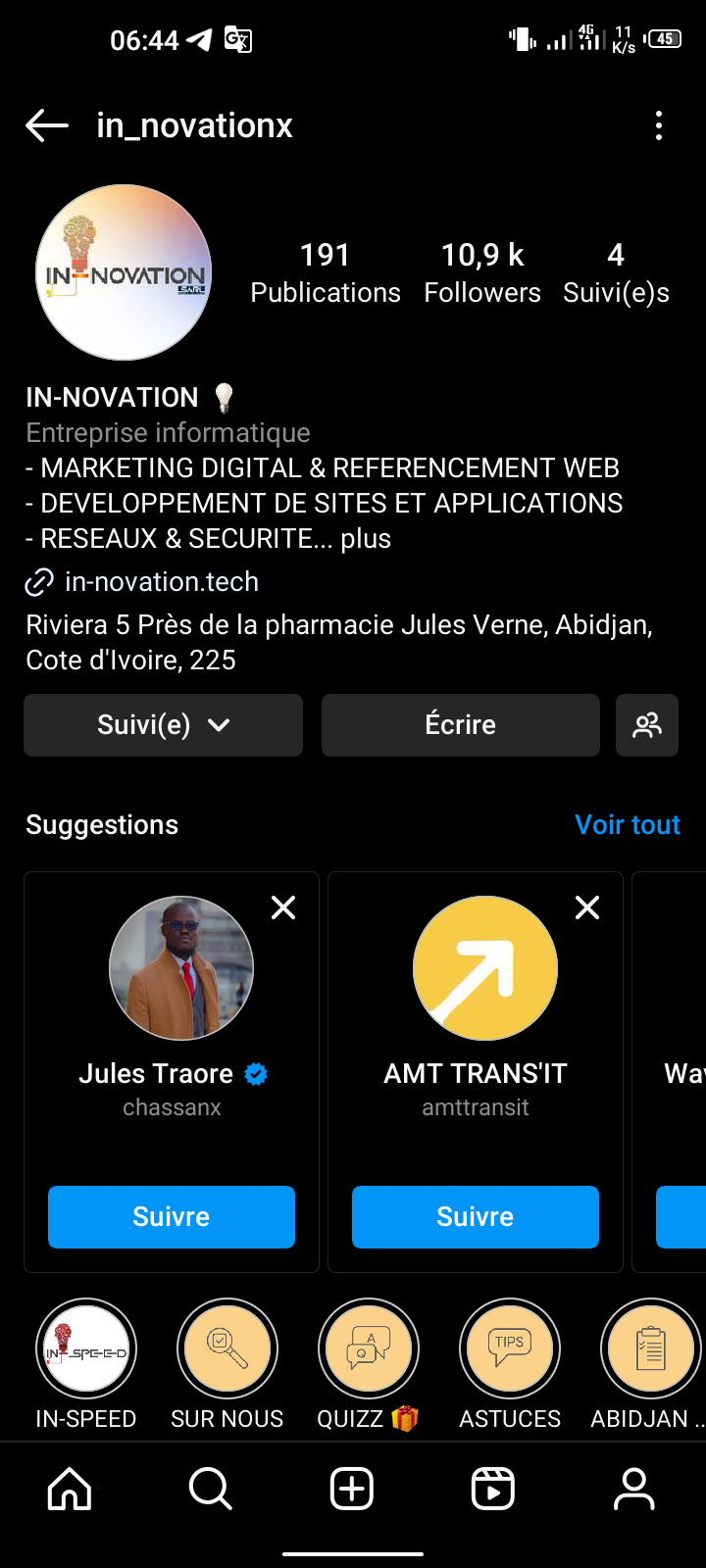Tap Voir tout for all suggestions
Screen dimensions: 706x1568
628,825
